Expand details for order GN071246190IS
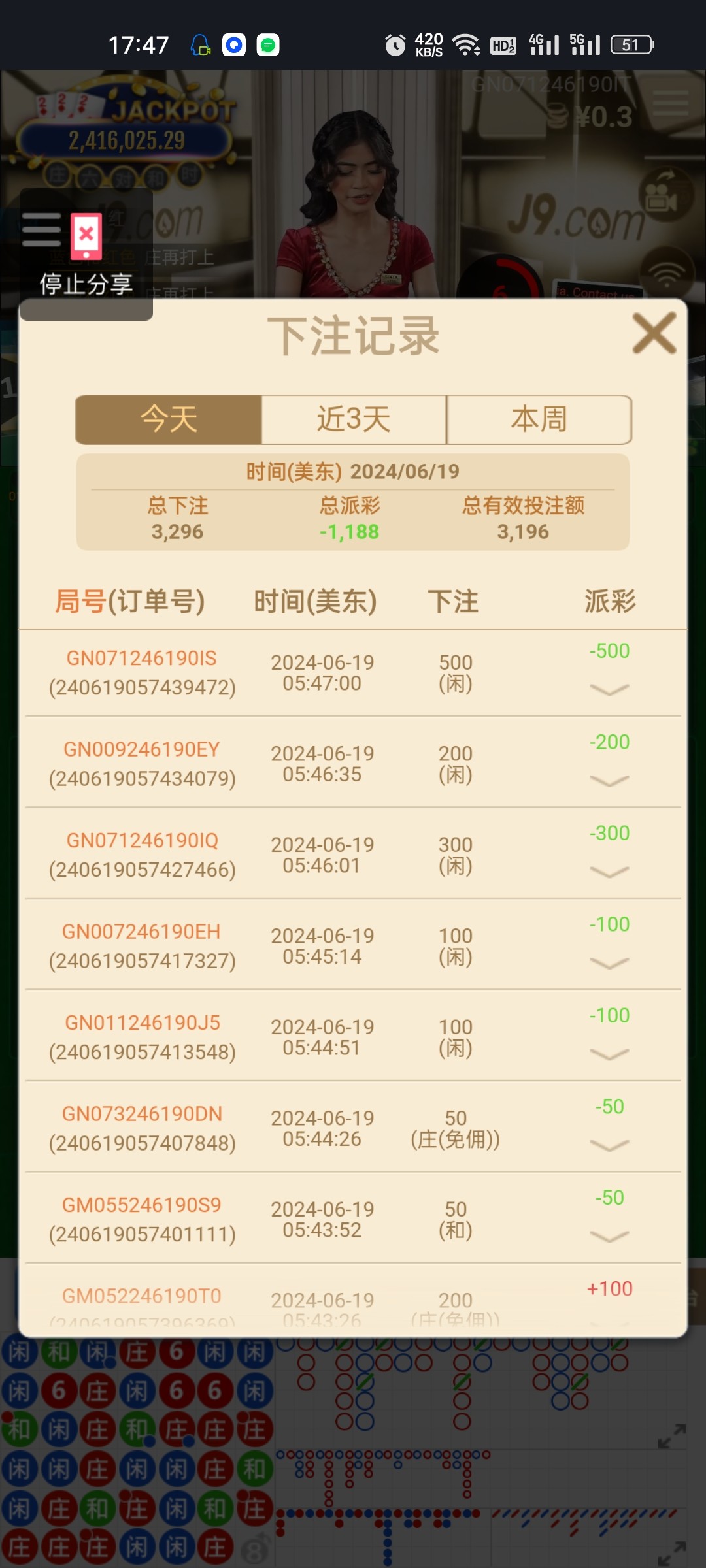Image resolution: width=706 pixels, height=1568 pixels. tap(609, 689)
